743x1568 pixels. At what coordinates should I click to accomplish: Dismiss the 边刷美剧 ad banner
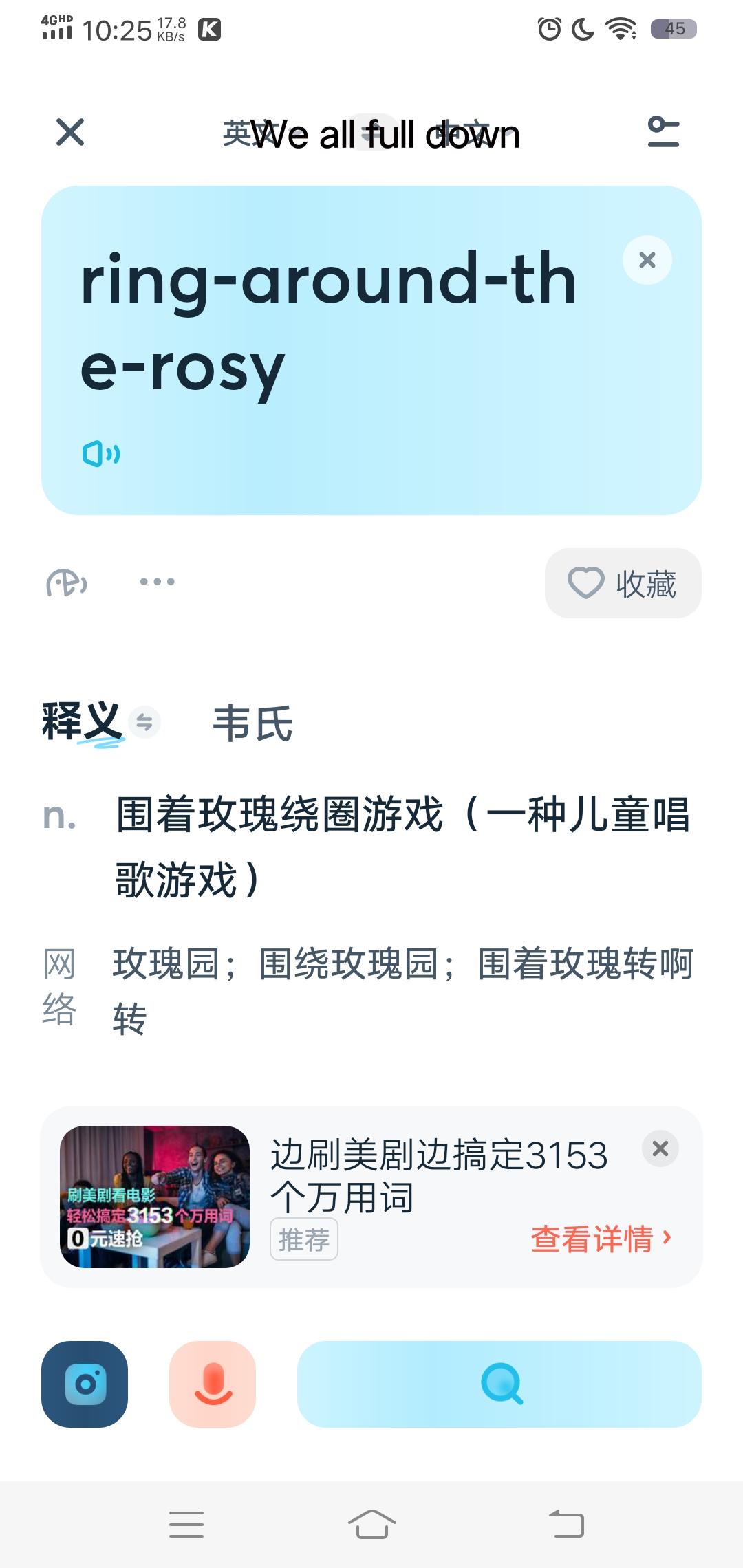[x=660, y=1148]
